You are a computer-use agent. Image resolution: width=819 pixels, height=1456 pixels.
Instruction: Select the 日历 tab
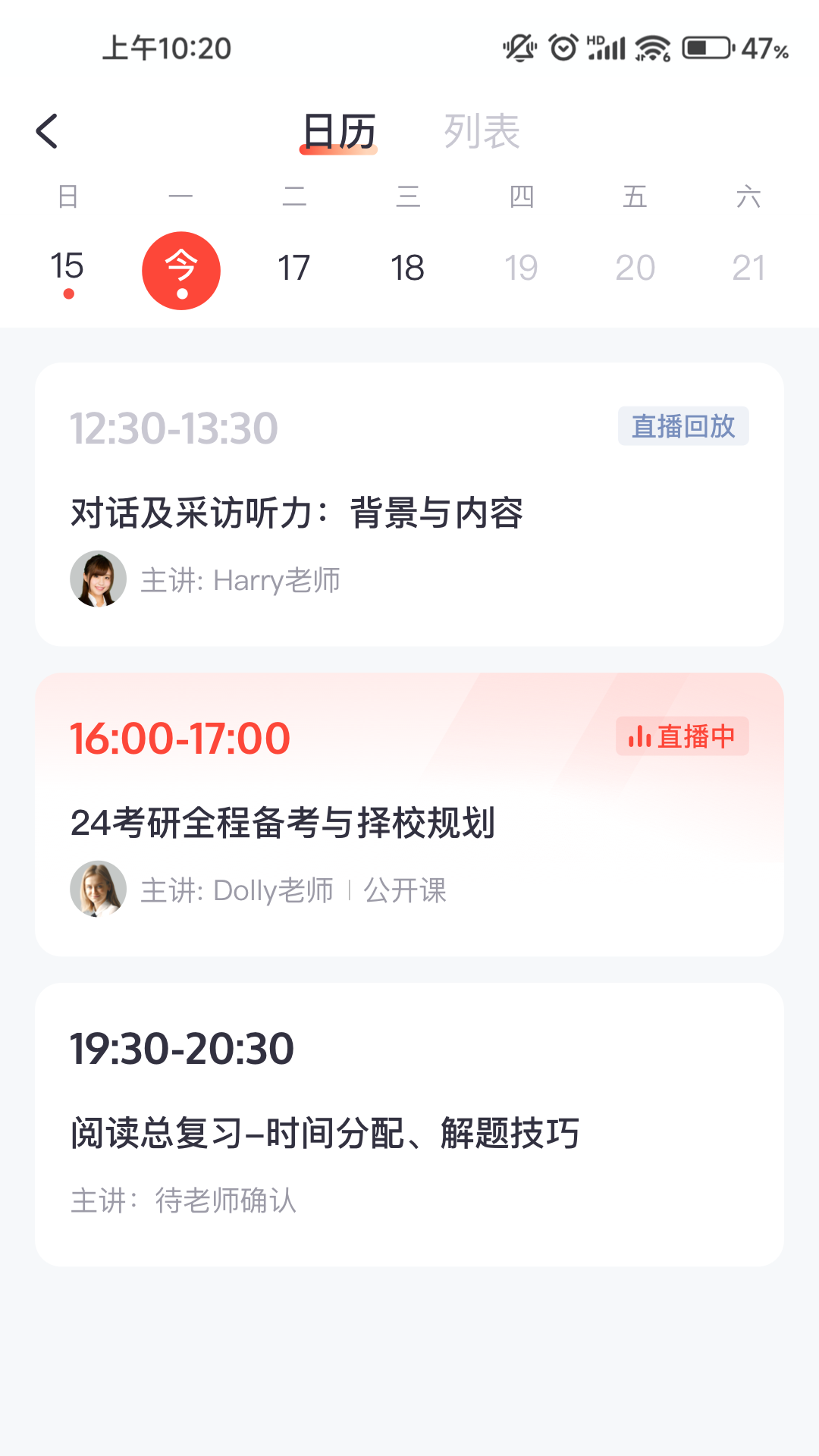[338, 130]
